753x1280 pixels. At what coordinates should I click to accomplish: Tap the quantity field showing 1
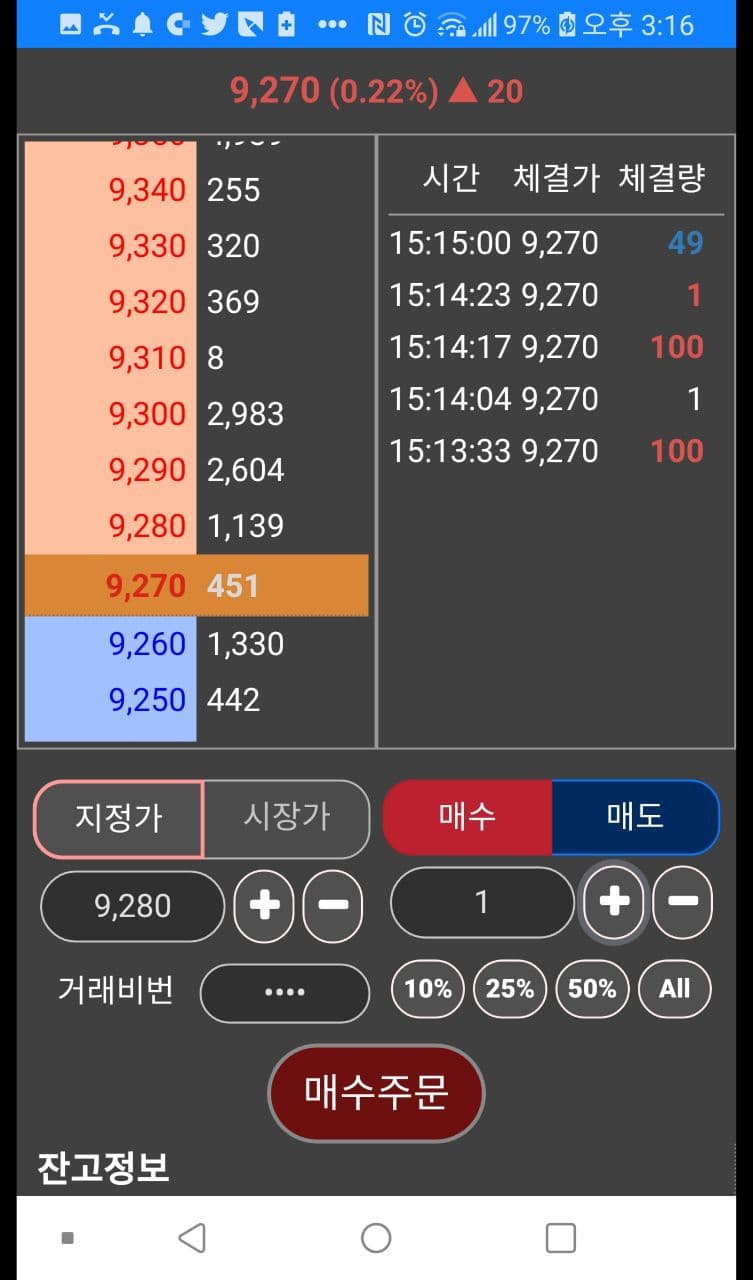click(482, 902)
